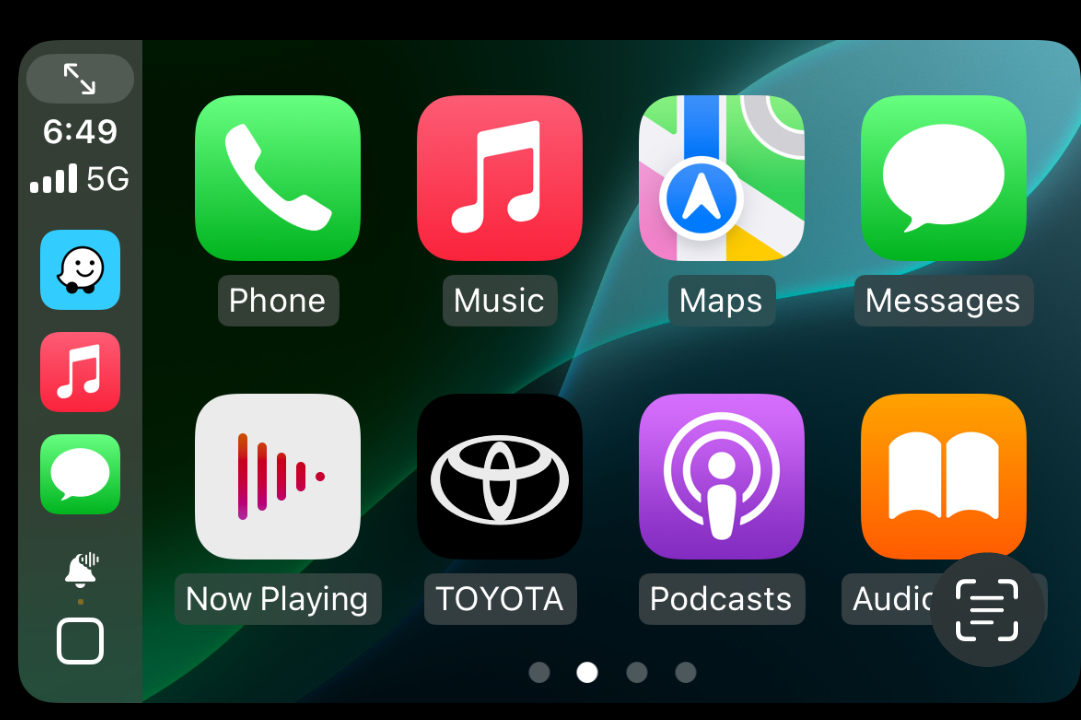Tap the Messages shortcut in the sidebar
The width and height of the screenshot is (1081, 720).
point(80,474)
